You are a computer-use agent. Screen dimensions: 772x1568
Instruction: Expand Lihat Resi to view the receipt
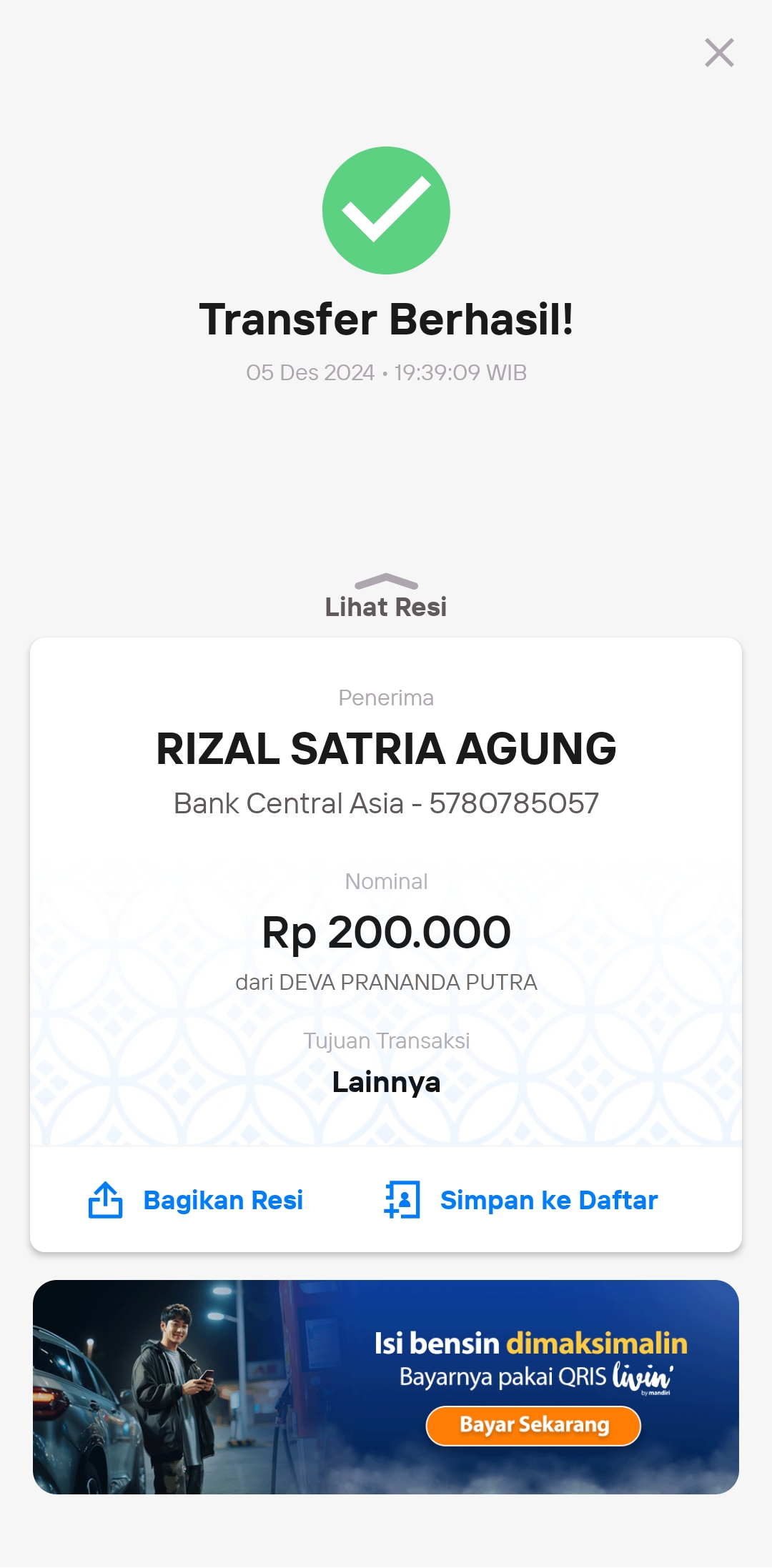point(386,597)
